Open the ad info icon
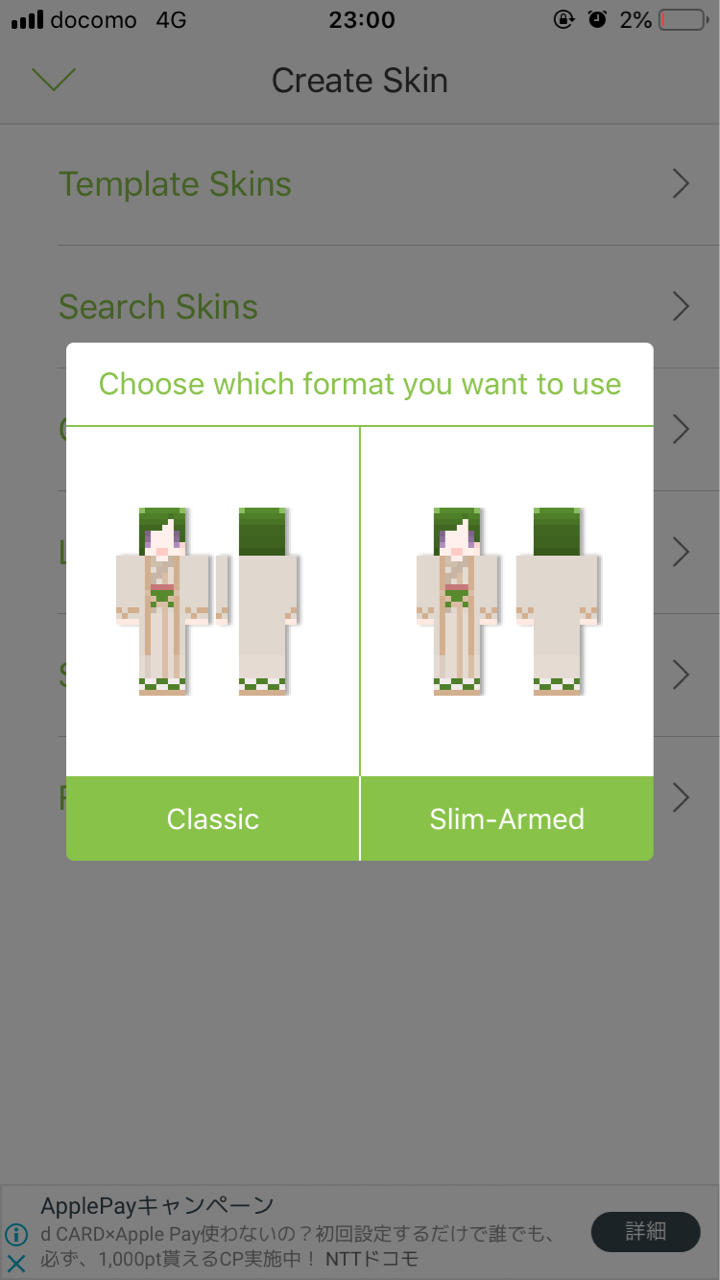The image size is (720, 1280). click(x=16, y=1235)
